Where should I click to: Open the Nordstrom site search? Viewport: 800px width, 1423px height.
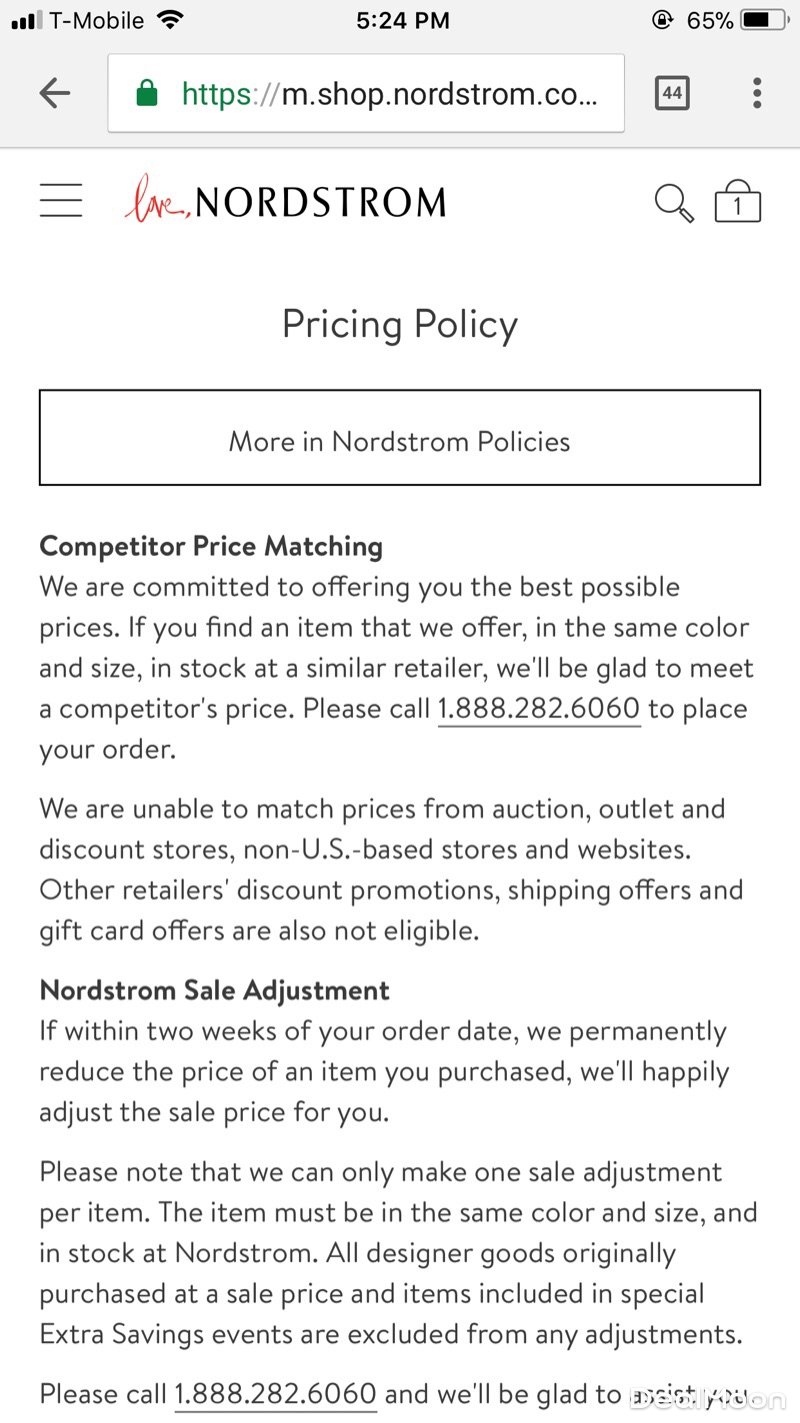[x=673, y=203]
